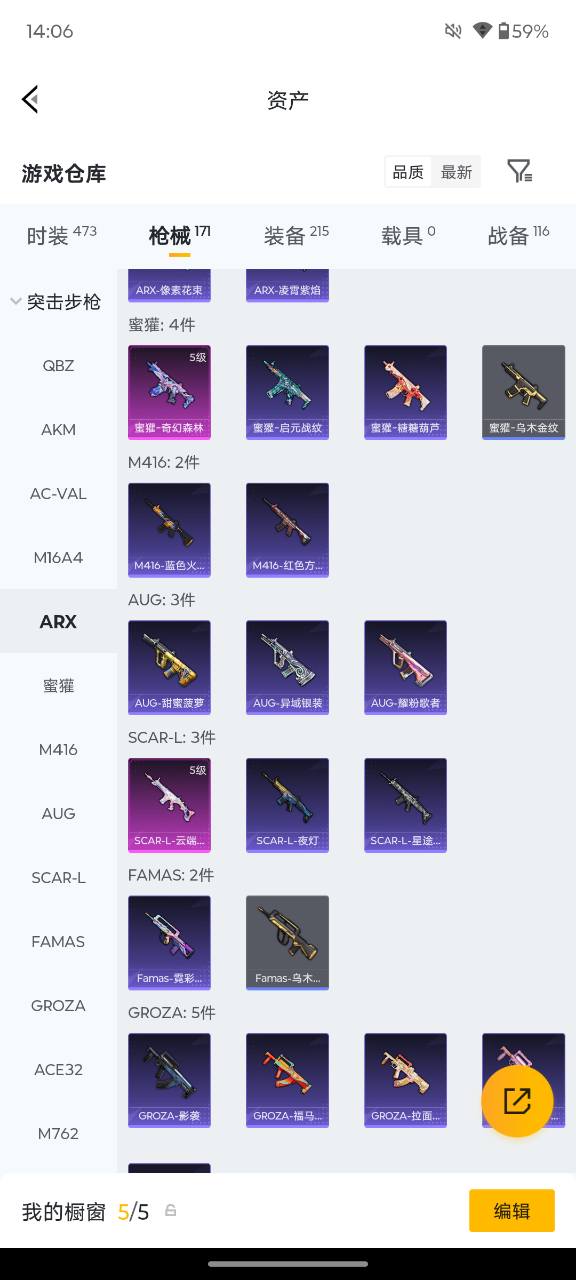View the AUG-甜蜜菠萝 skin

click(169, 667)
